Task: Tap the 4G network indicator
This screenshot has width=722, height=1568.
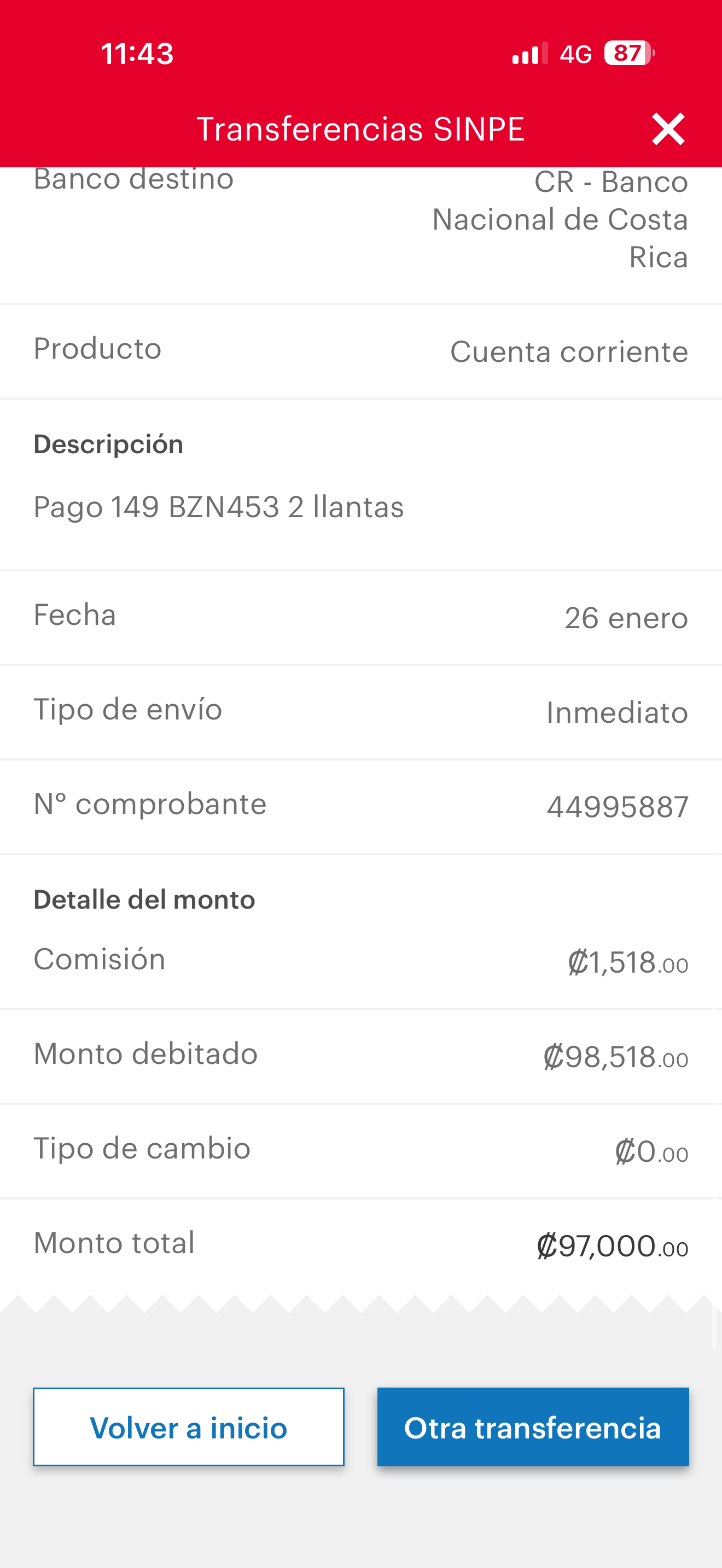Action: coord(575,54)
